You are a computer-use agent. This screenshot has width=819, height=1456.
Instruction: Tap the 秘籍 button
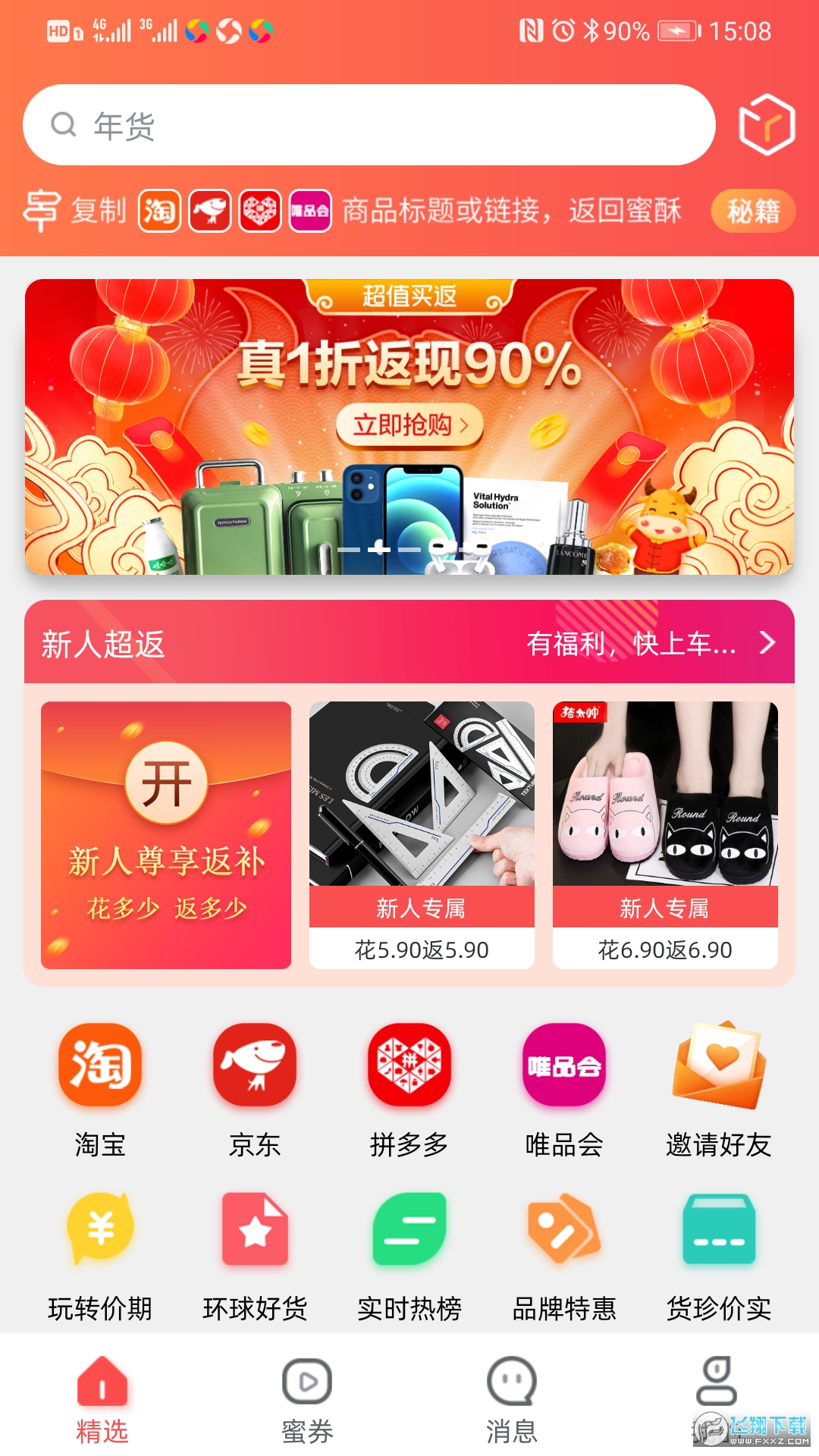752,210
